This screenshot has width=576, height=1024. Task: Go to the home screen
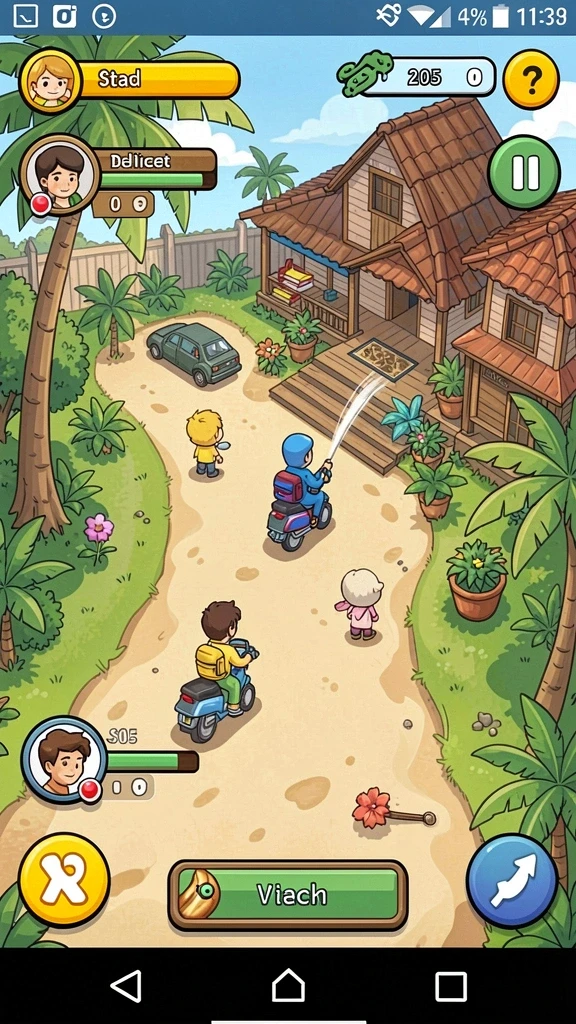pyautogui.click(x=288, y=985)
